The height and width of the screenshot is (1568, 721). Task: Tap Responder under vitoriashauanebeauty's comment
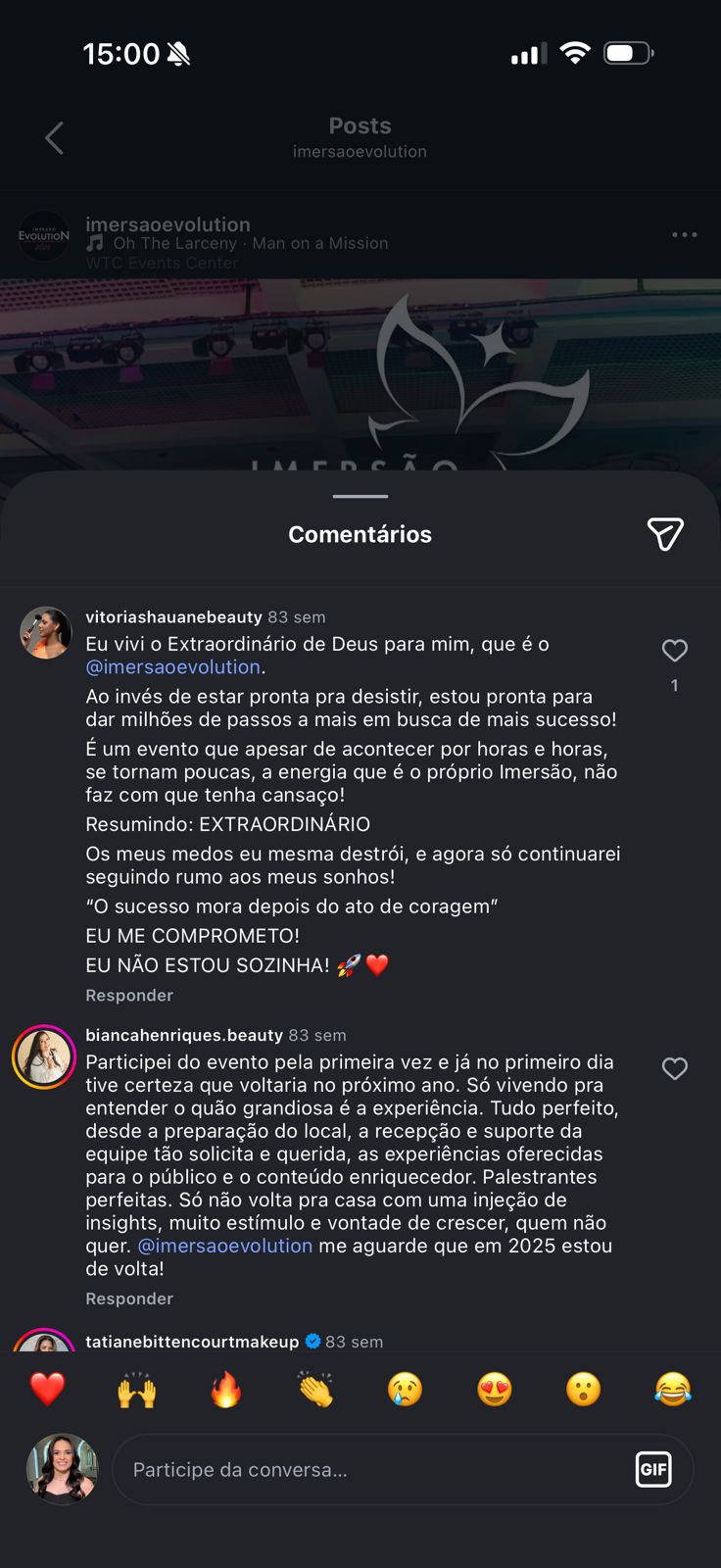[129, 995]
